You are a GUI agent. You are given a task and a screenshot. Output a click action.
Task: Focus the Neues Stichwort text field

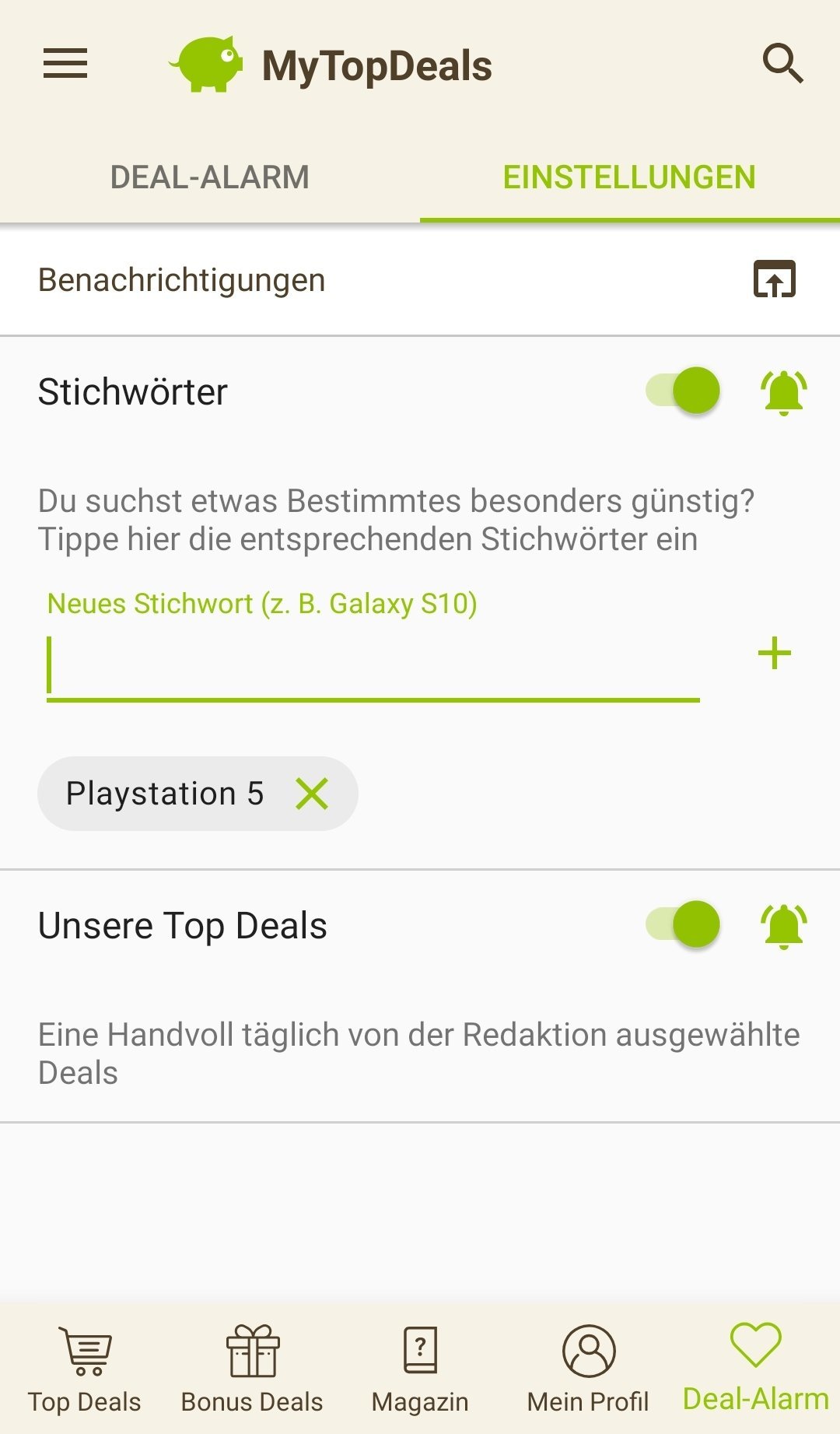coord(373,667)
